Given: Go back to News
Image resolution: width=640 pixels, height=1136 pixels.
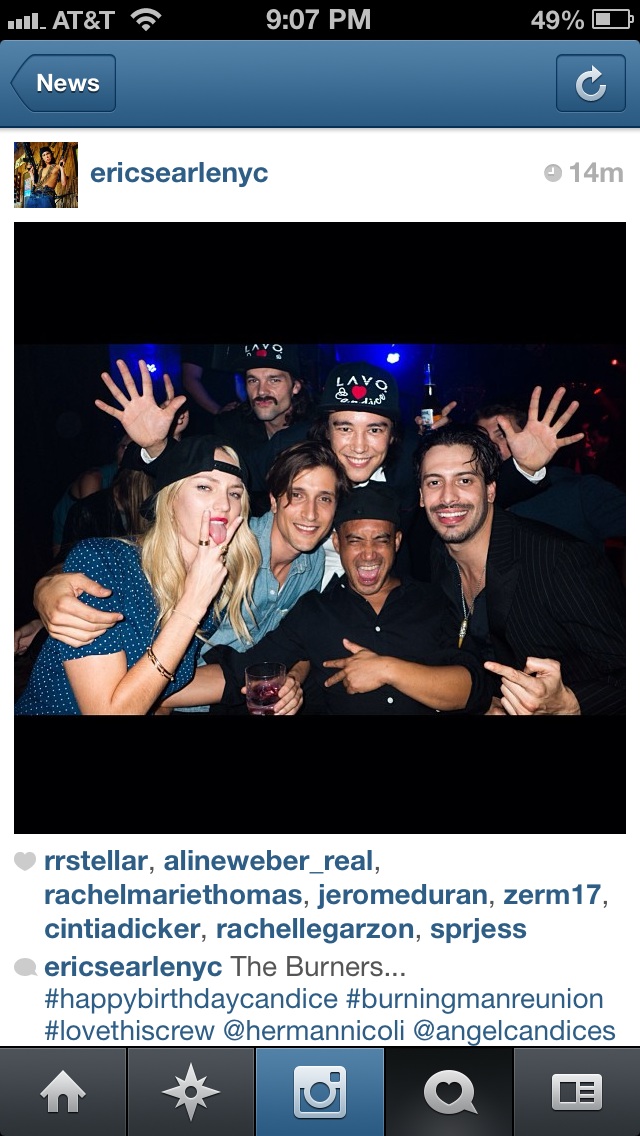Looking at the screenshot, I should point(63,83).
